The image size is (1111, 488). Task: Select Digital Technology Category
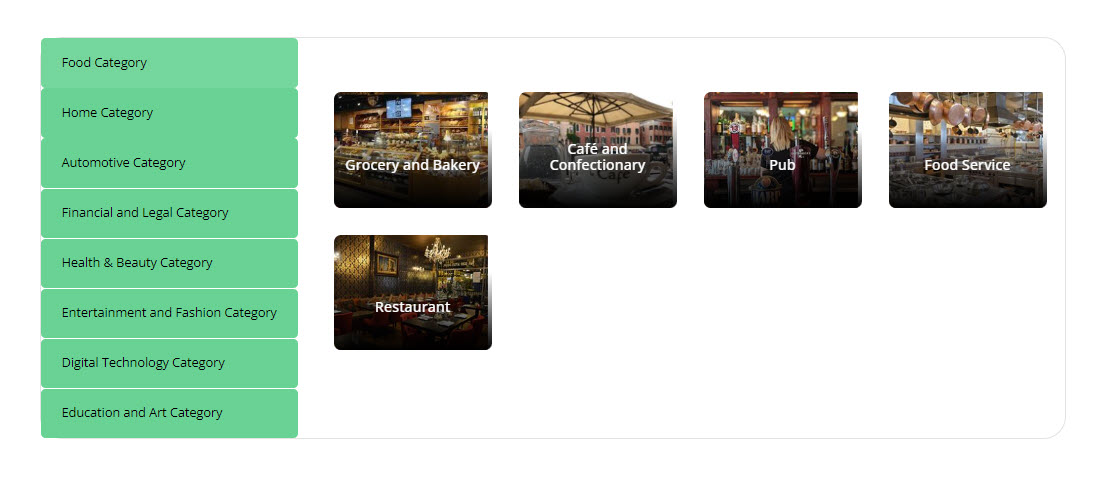tap(169, 363)
